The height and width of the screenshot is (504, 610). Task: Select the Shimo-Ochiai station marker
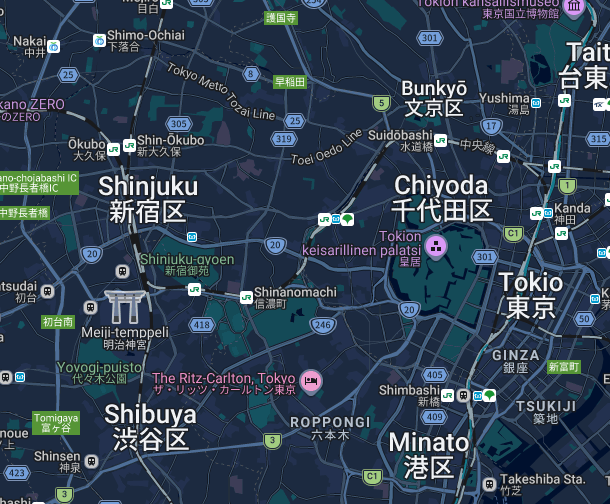(100, 40)
